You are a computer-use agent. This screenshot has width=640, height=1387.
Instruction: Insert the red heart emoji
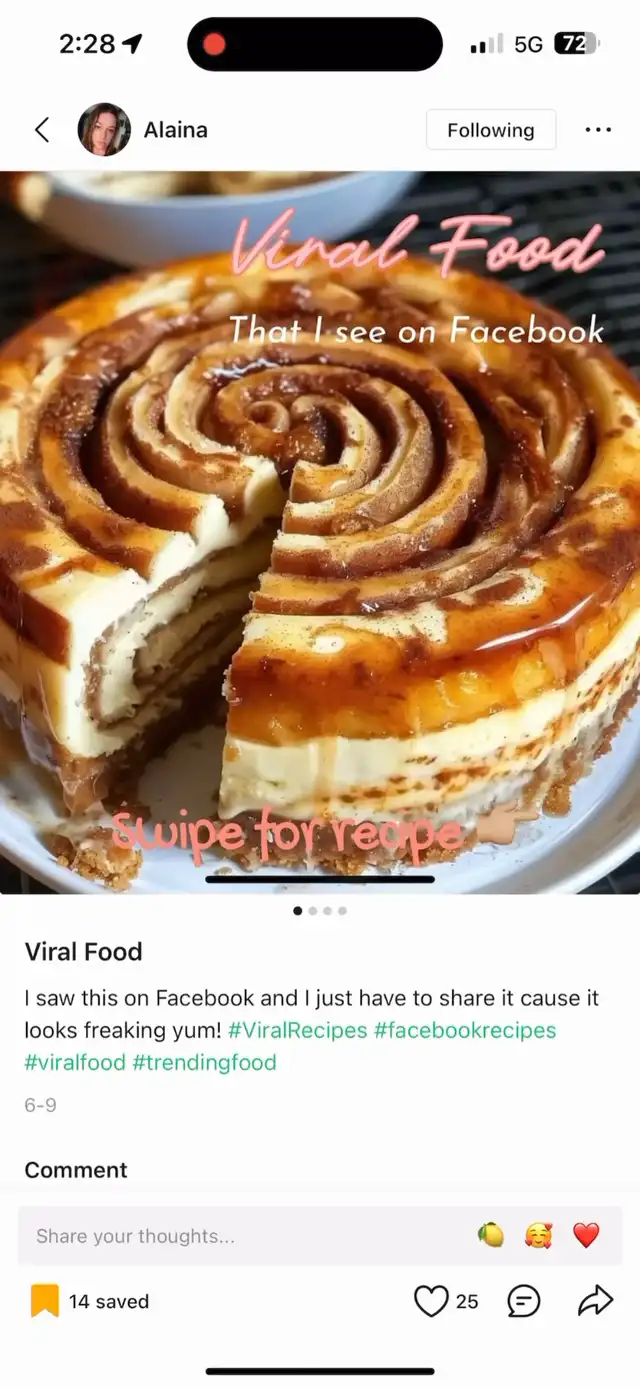tap(586, 1236)
